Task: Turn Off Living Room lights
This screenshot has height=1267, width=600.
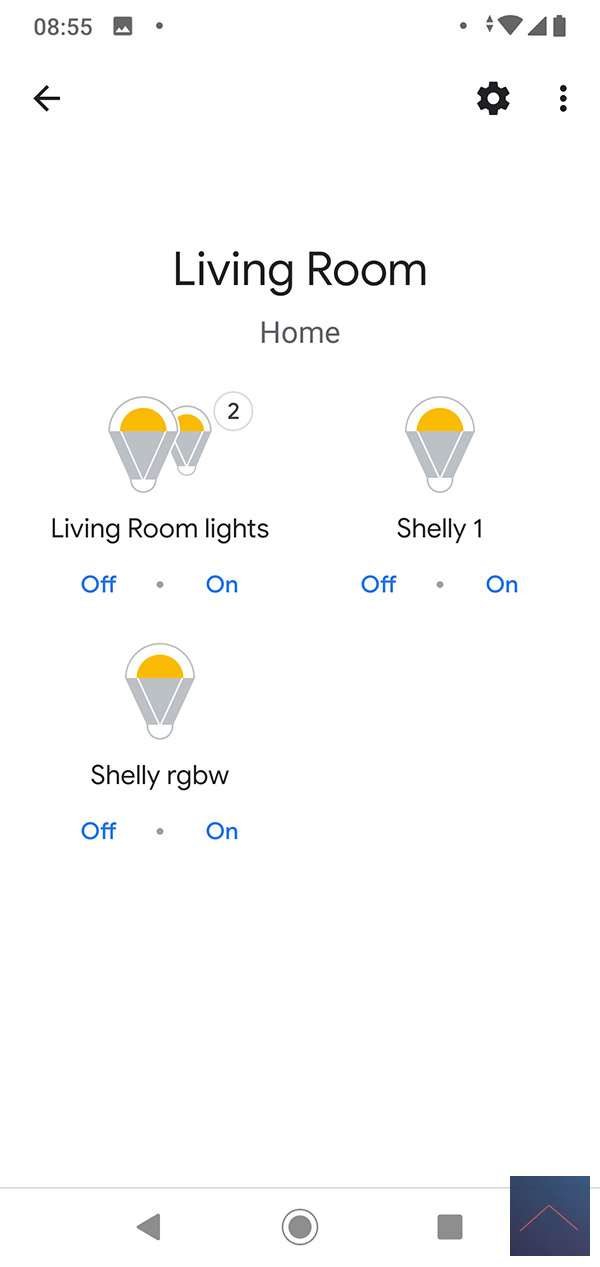Action: click(x=98, y=584)
